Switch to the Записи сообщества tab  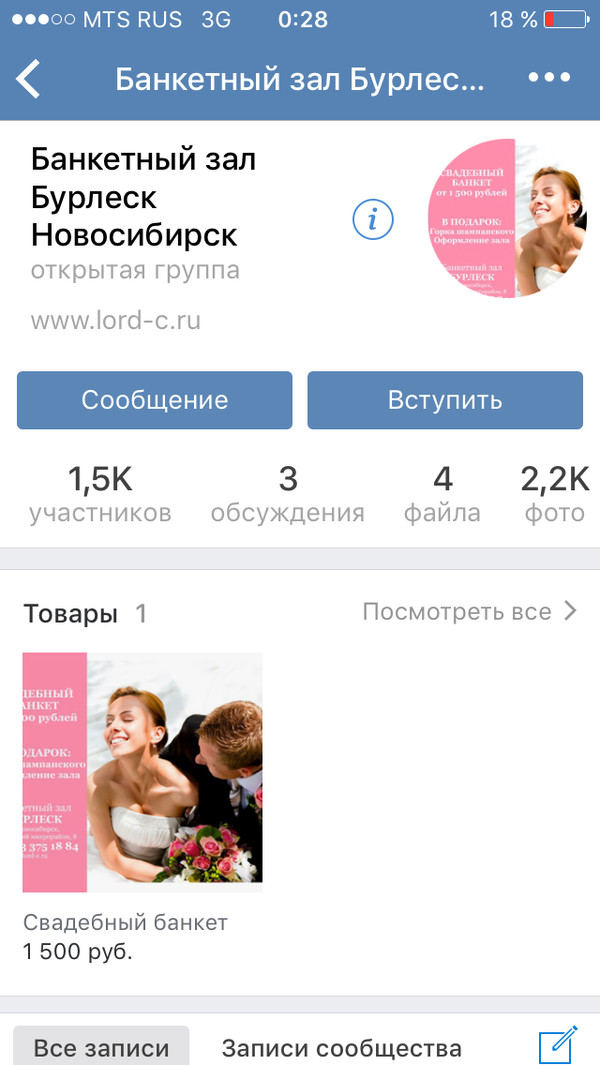(x=342, y=1048)
